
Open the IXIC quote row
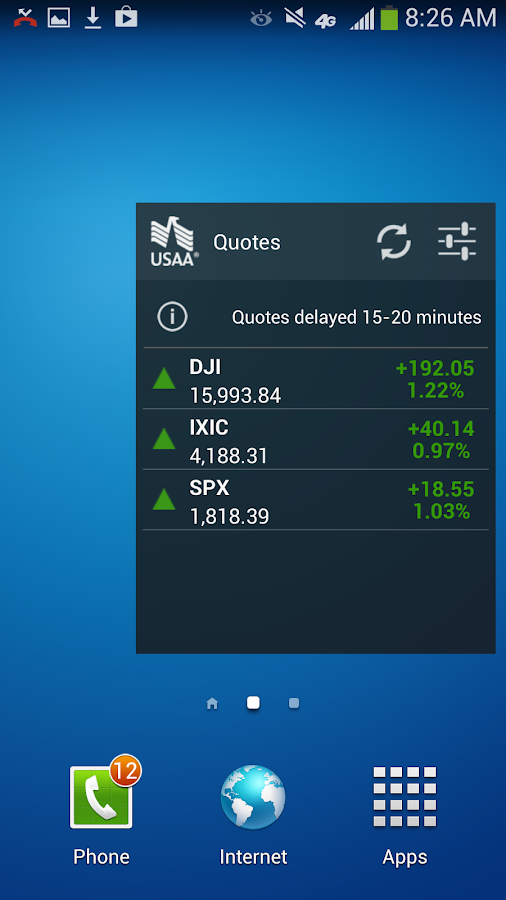click(x=316, y=439)
